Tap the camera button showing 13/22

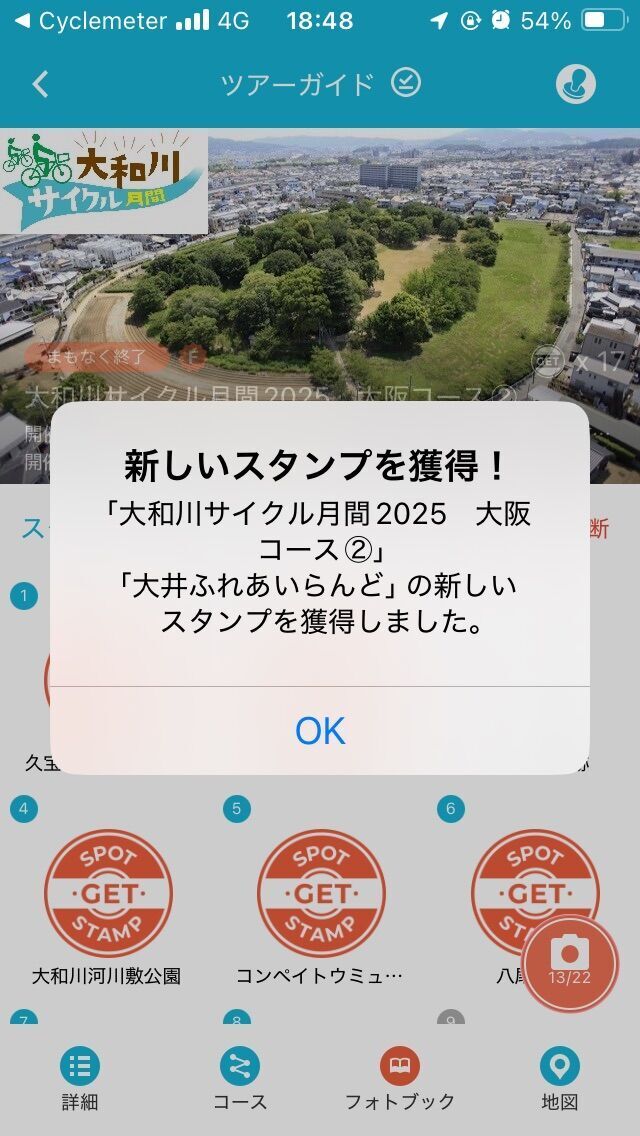coord(571,962)
